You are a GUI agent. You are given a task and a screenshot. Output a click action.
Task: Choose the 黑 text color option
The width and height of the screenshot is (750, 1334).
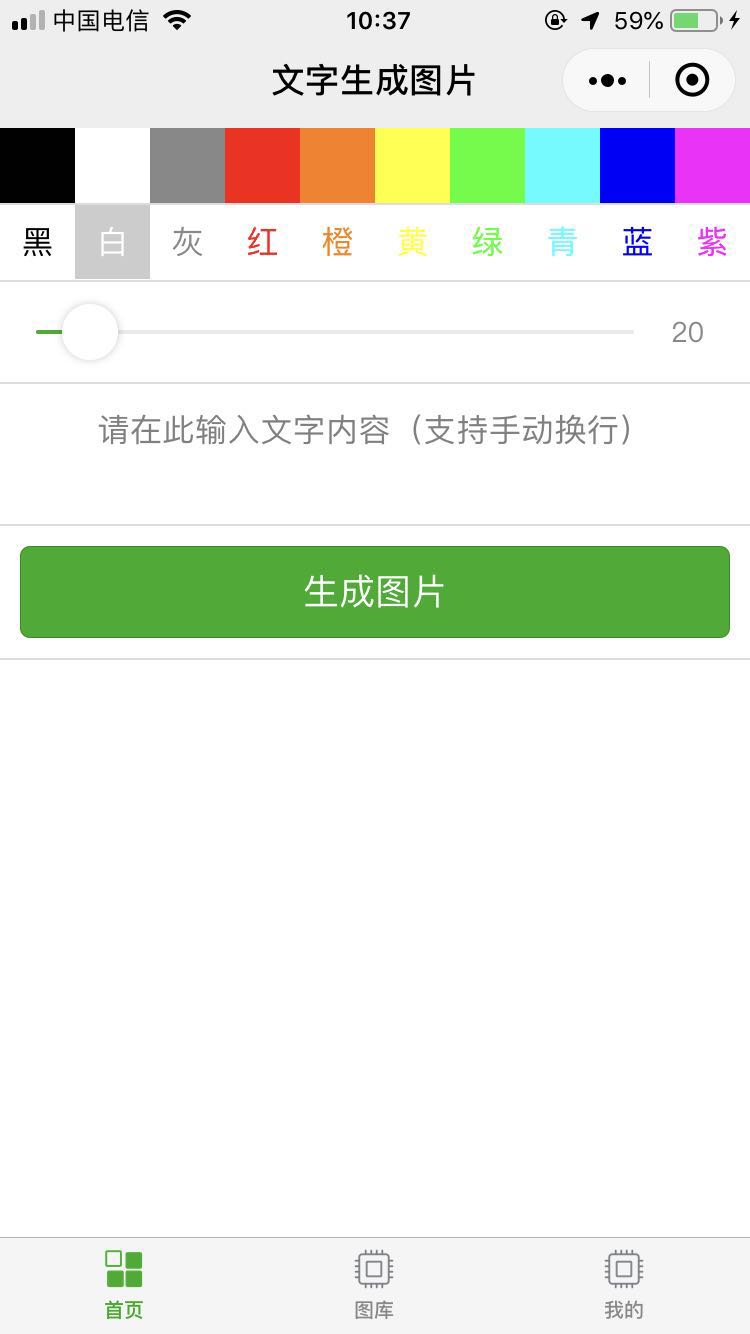click(37, 242)
